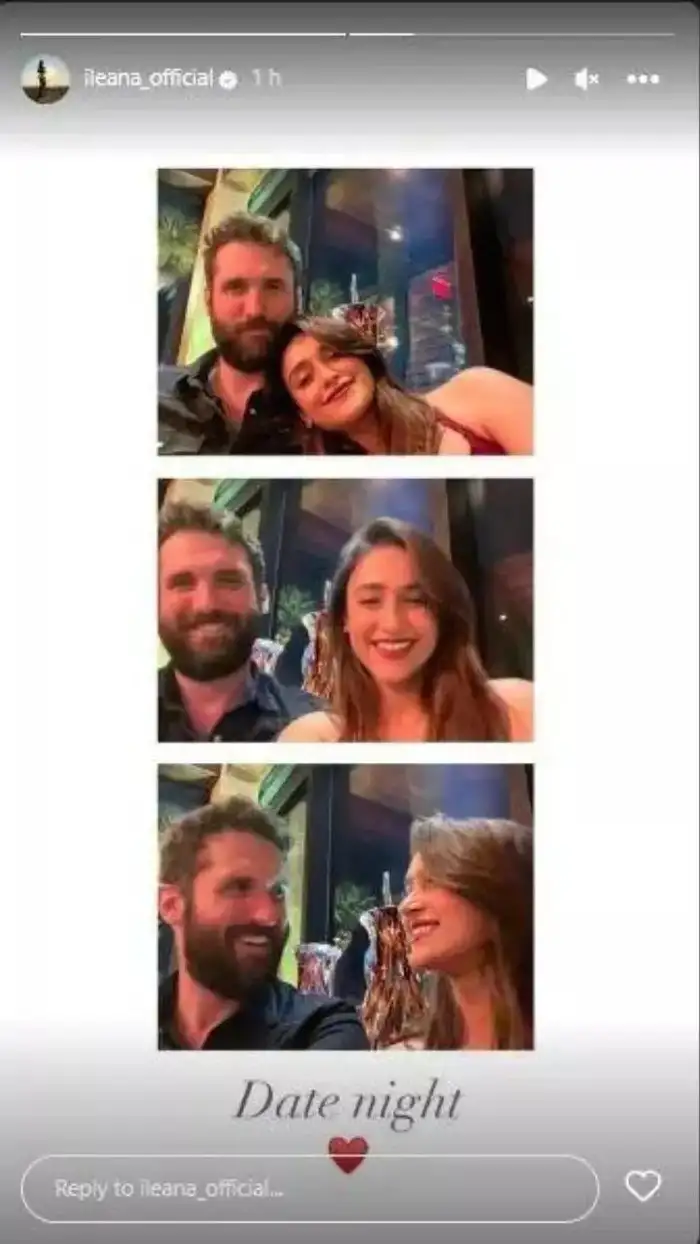Like this story with the heart
The height and width of the screenshot is (1244, 700).
(x=643, y=1186)
